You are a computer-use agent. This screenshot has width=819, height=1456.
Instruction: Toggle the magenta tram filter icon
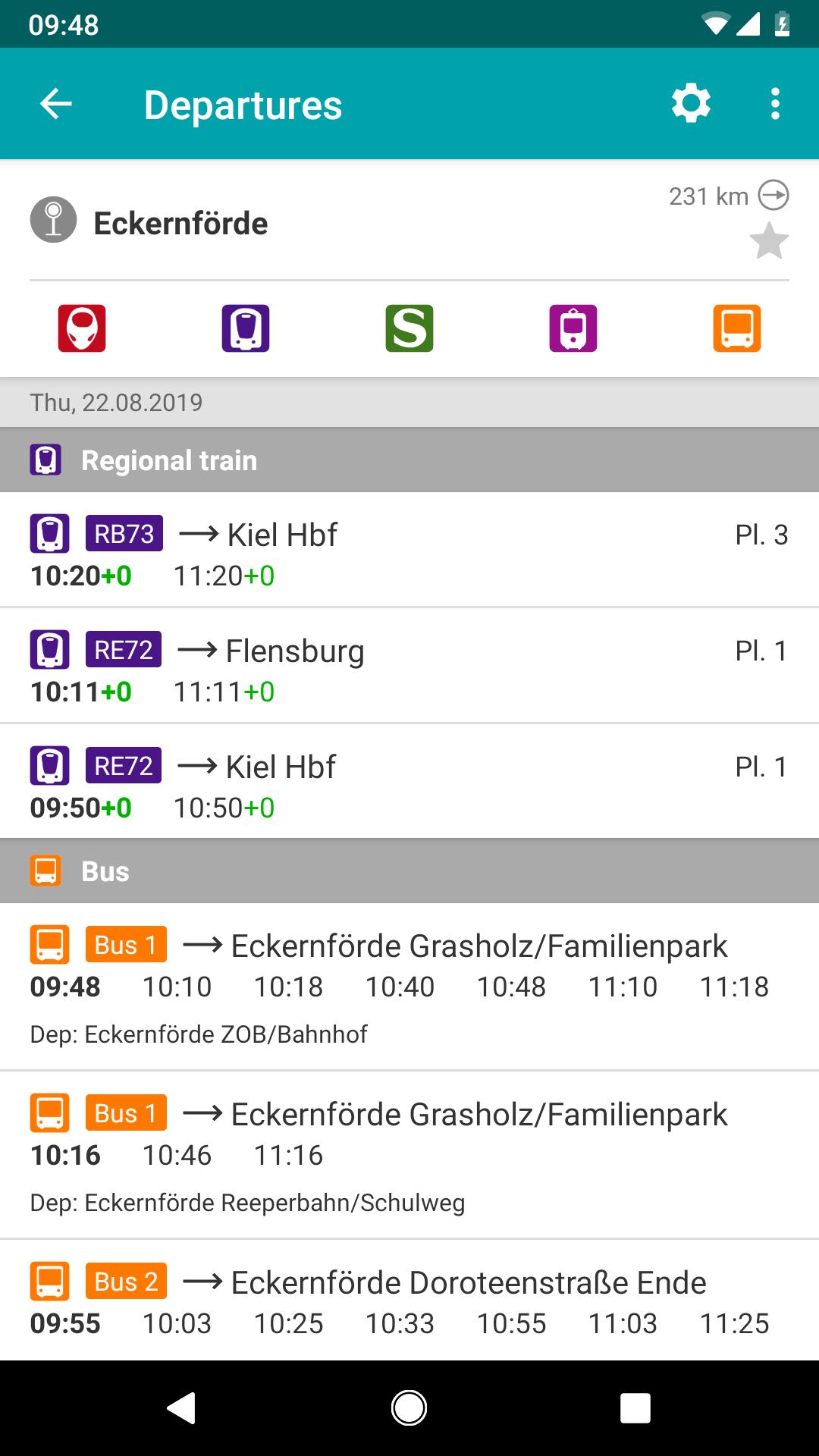tap(573, 328)
